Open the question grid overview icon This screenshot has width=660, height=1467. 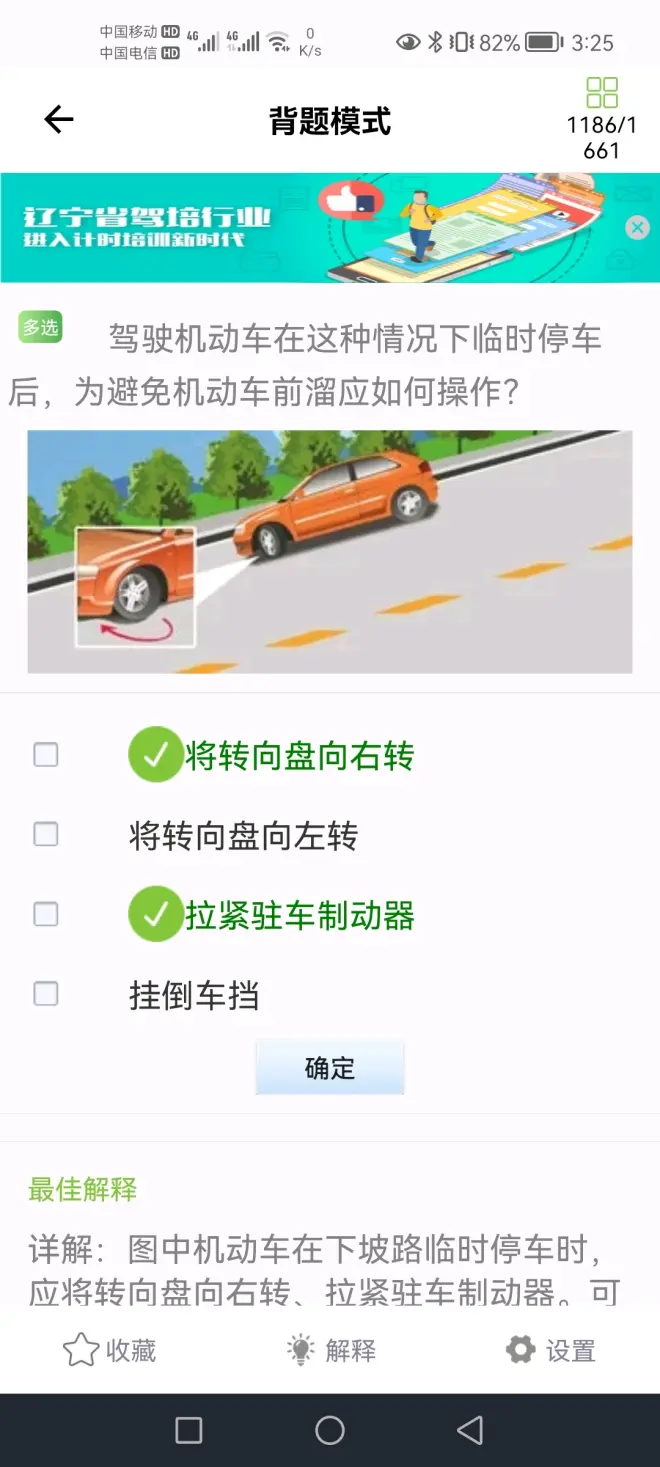point(602,93)
